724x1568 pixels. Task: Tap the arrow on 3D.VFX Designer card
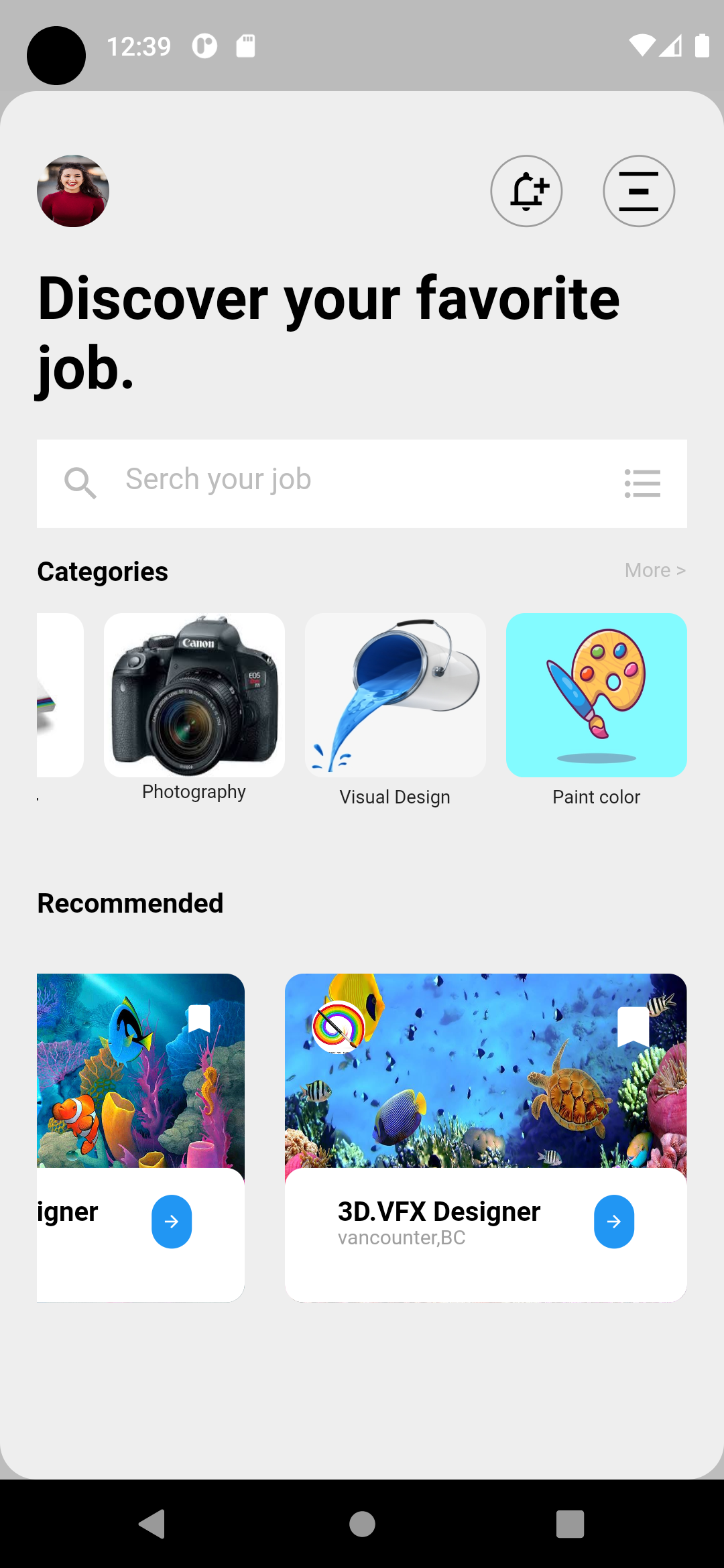(x=613, y=1222)
